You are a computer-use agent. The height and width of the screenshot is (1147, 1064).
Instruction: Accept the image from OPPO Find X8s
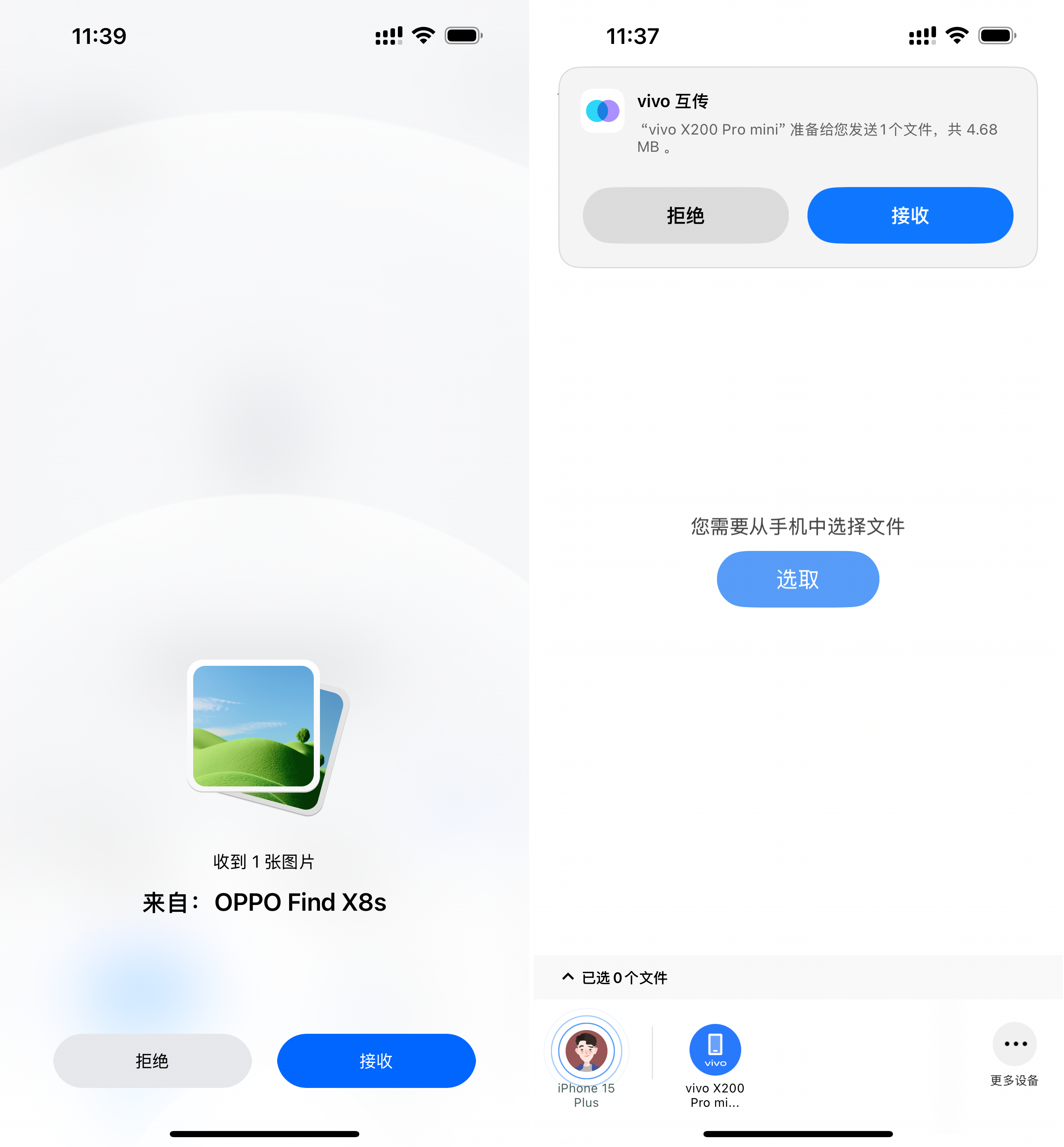(x=376, y=1060)
